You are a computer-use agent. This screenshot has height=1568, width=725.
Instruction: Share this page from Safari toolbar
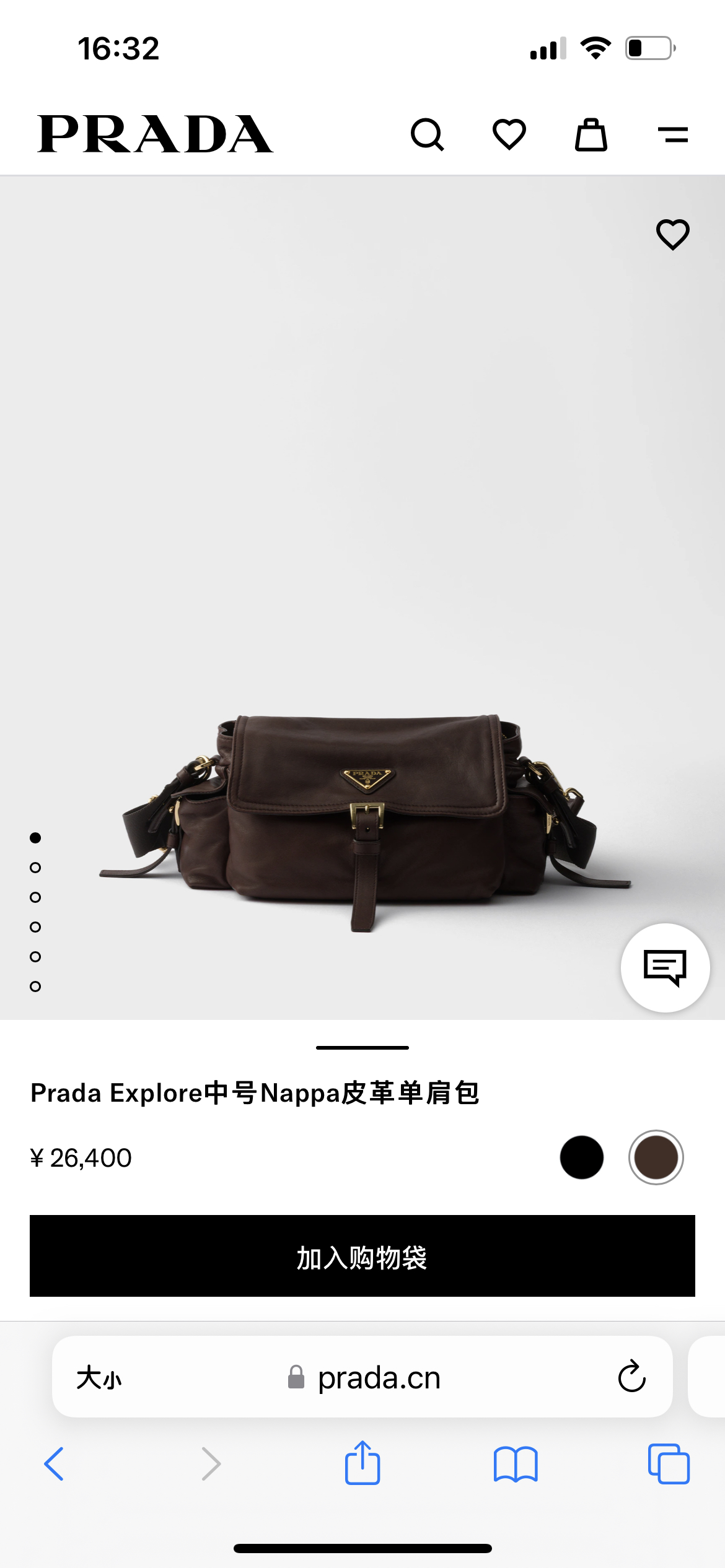[362, 1463]
